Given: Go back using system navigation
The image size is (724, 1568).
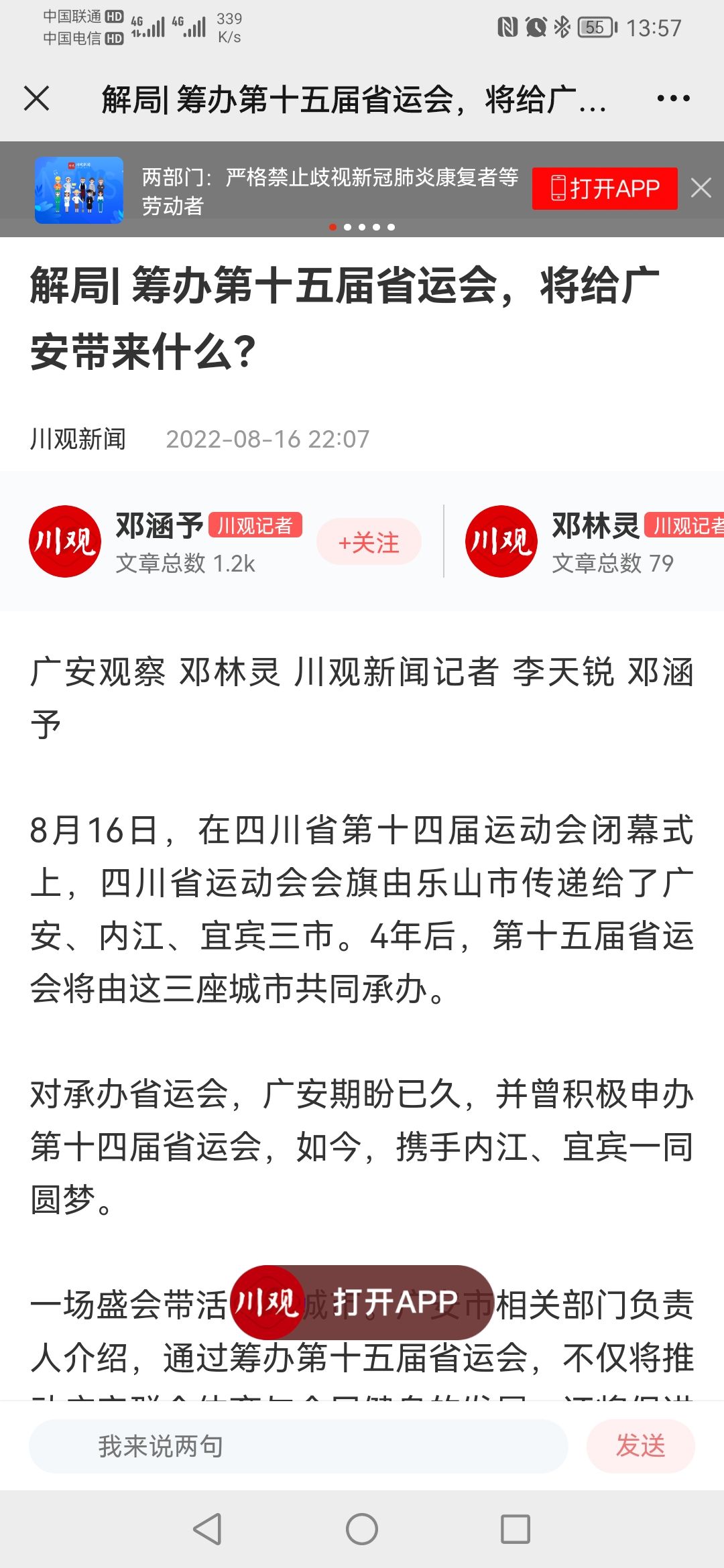Looking at the screenshot, I should click(208, 1529).
